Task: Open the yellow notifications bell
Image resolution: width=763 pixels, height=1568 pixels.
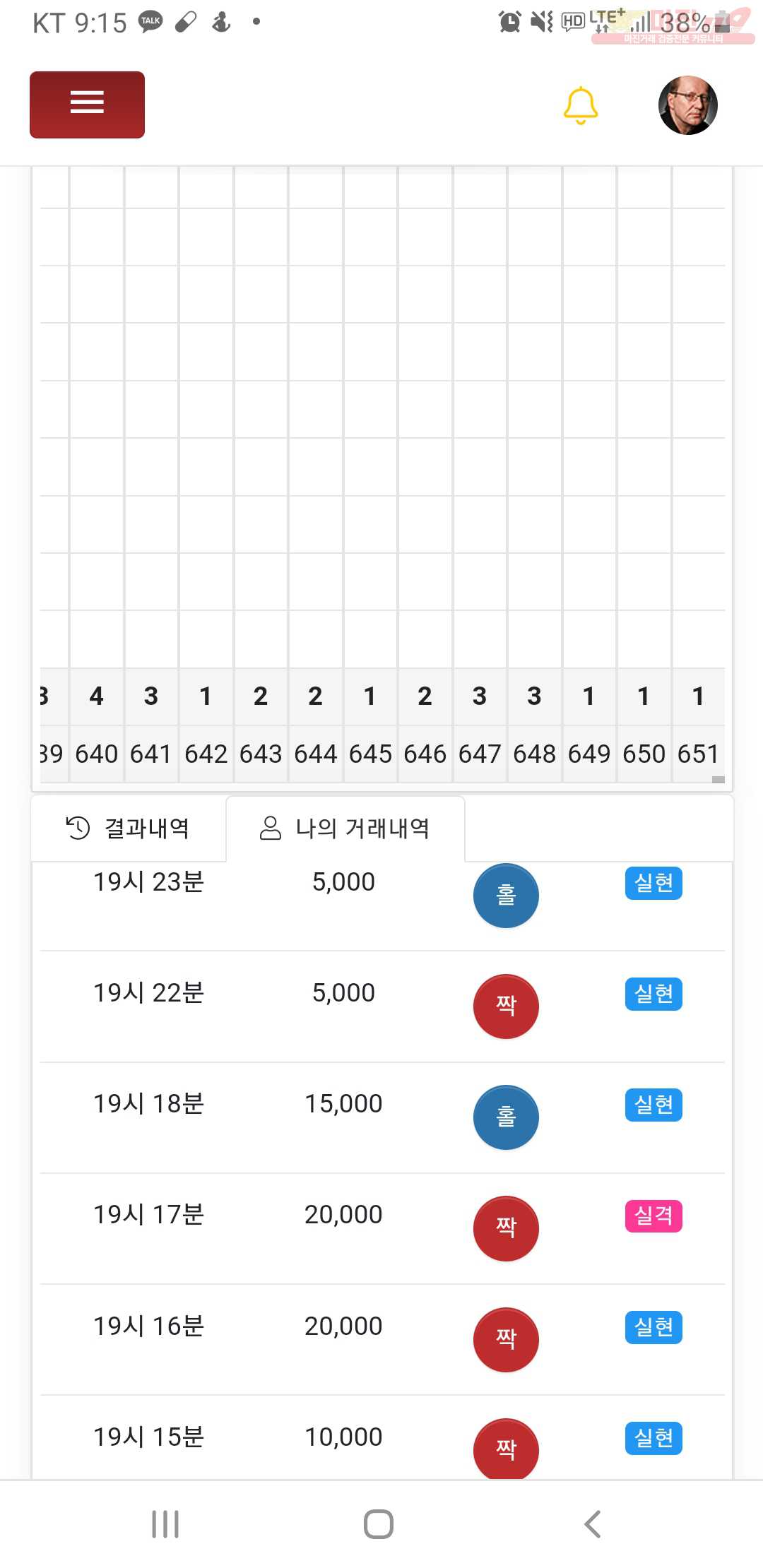Action: pos(581,105)
